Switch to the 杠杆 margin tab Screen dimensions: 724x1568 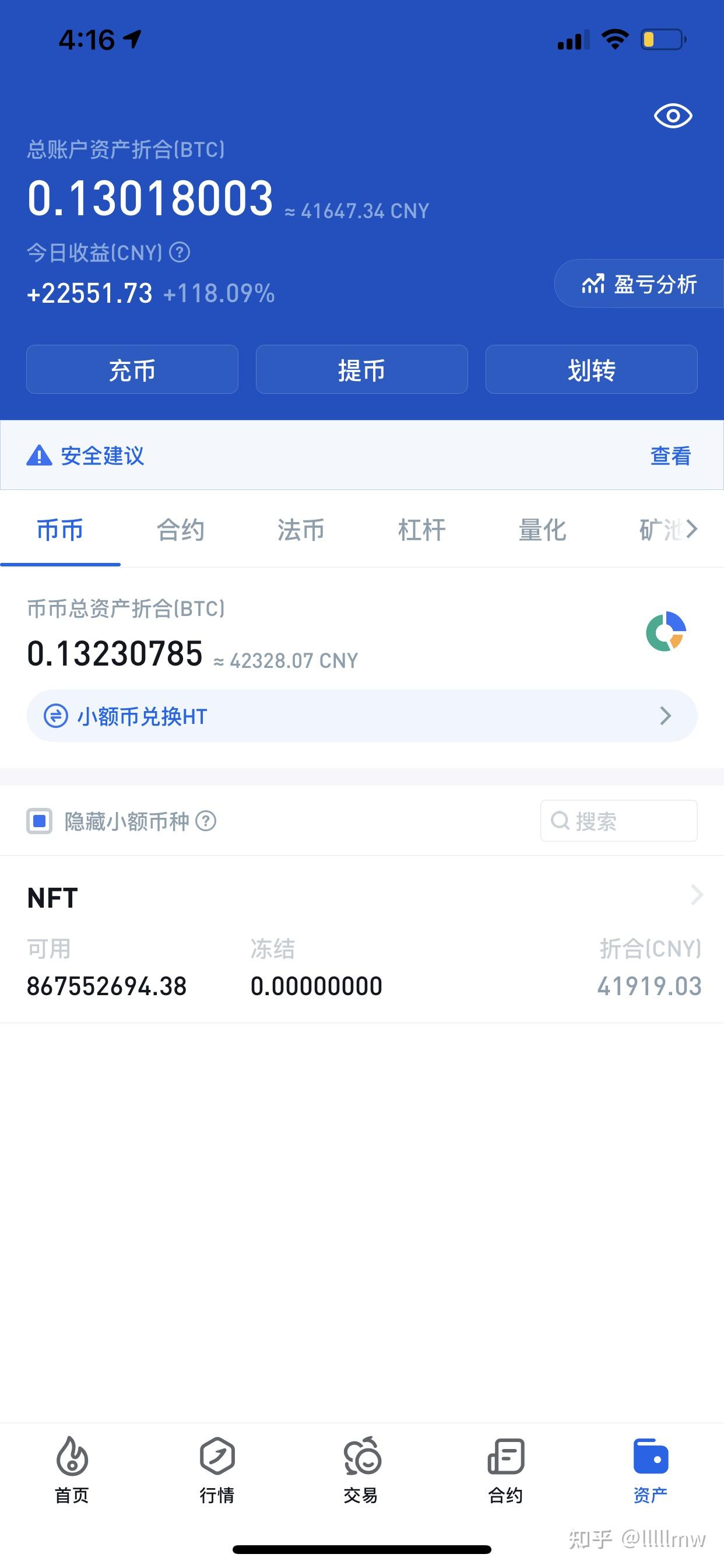421,530
